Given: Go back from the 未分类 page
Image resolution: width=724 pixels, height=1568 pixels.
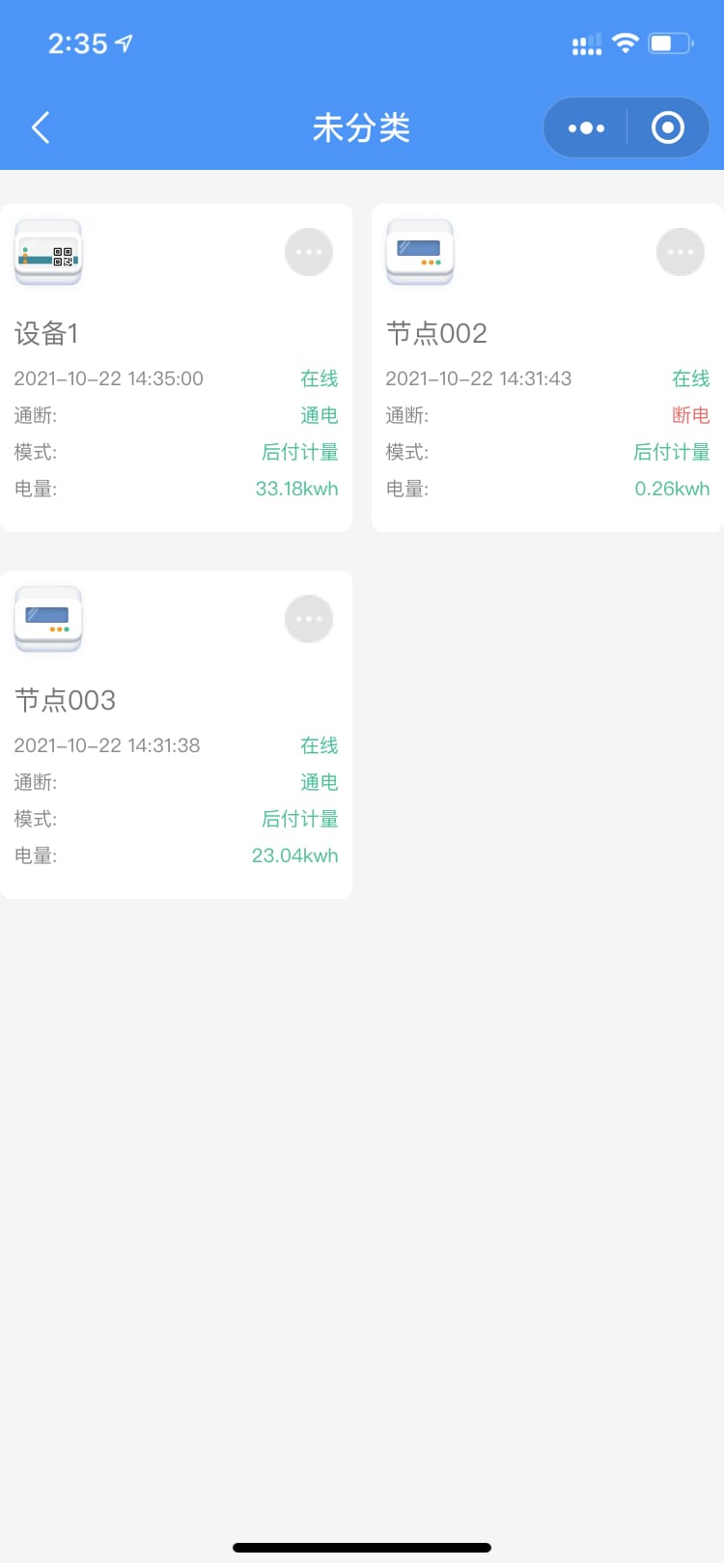Looking at the screenshot, I should tap(41, 127).
